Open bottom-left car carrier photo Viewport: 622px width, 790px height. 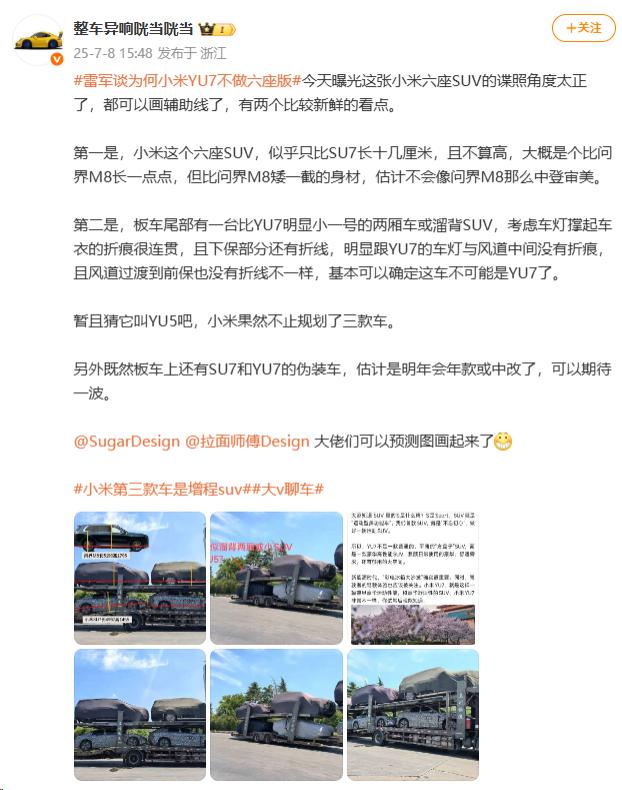[139, 714]
